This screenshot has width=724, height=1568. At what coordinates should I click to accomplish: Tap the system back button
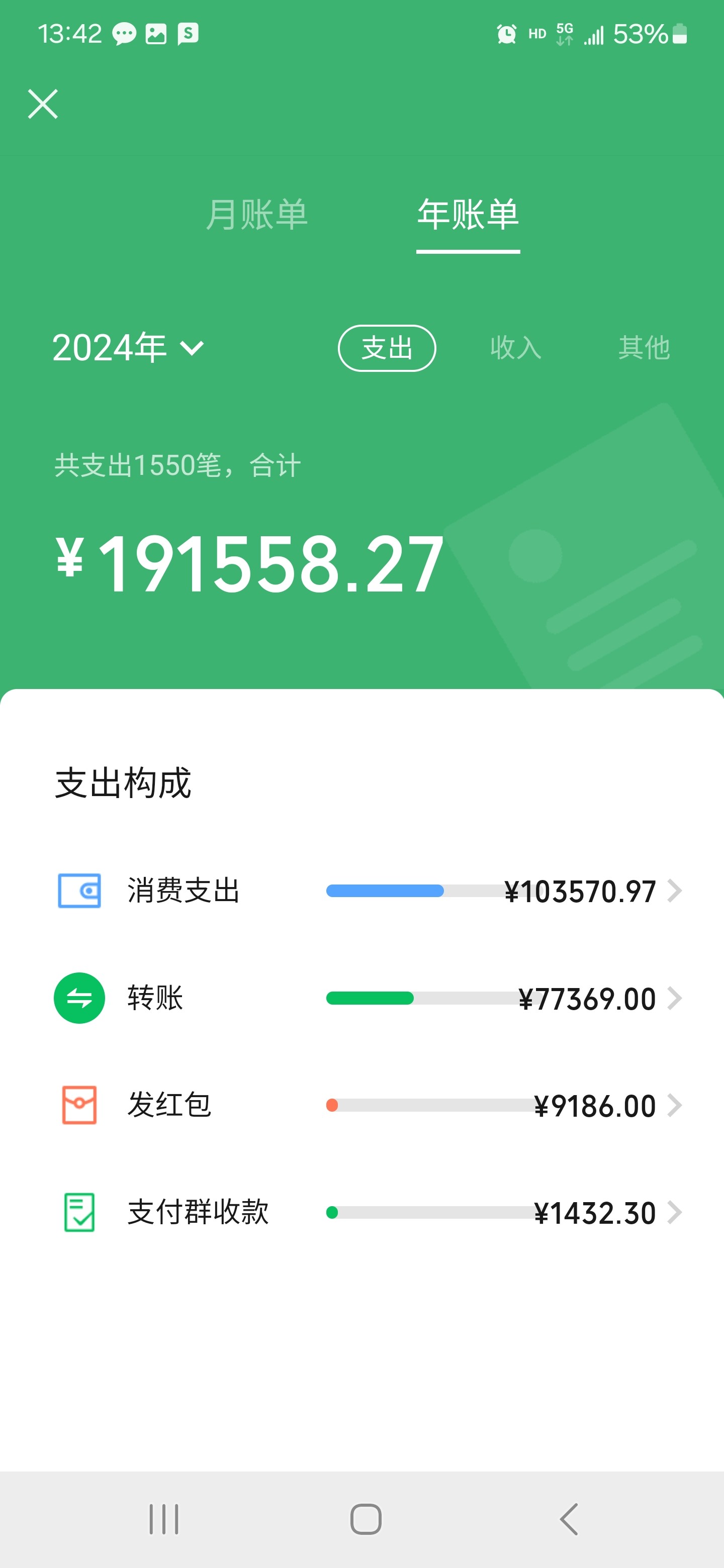coord(569,1519)
